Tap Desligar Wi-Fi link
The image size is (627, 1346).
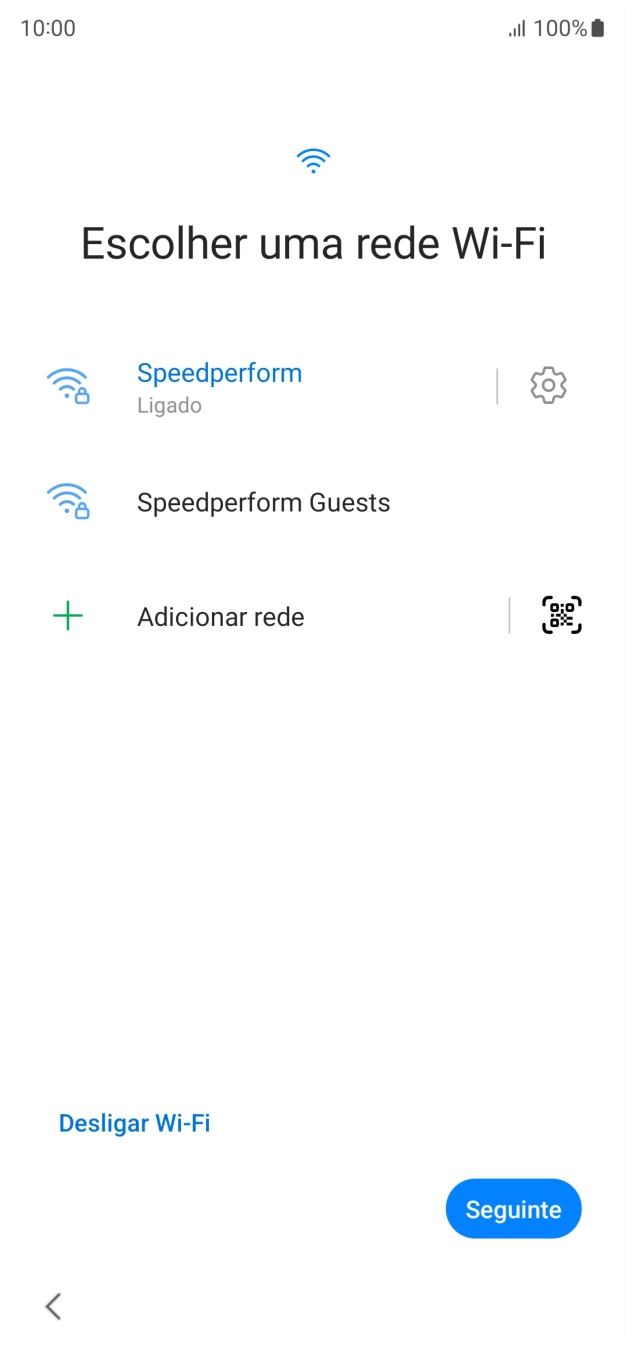(x=135, y=1123)
